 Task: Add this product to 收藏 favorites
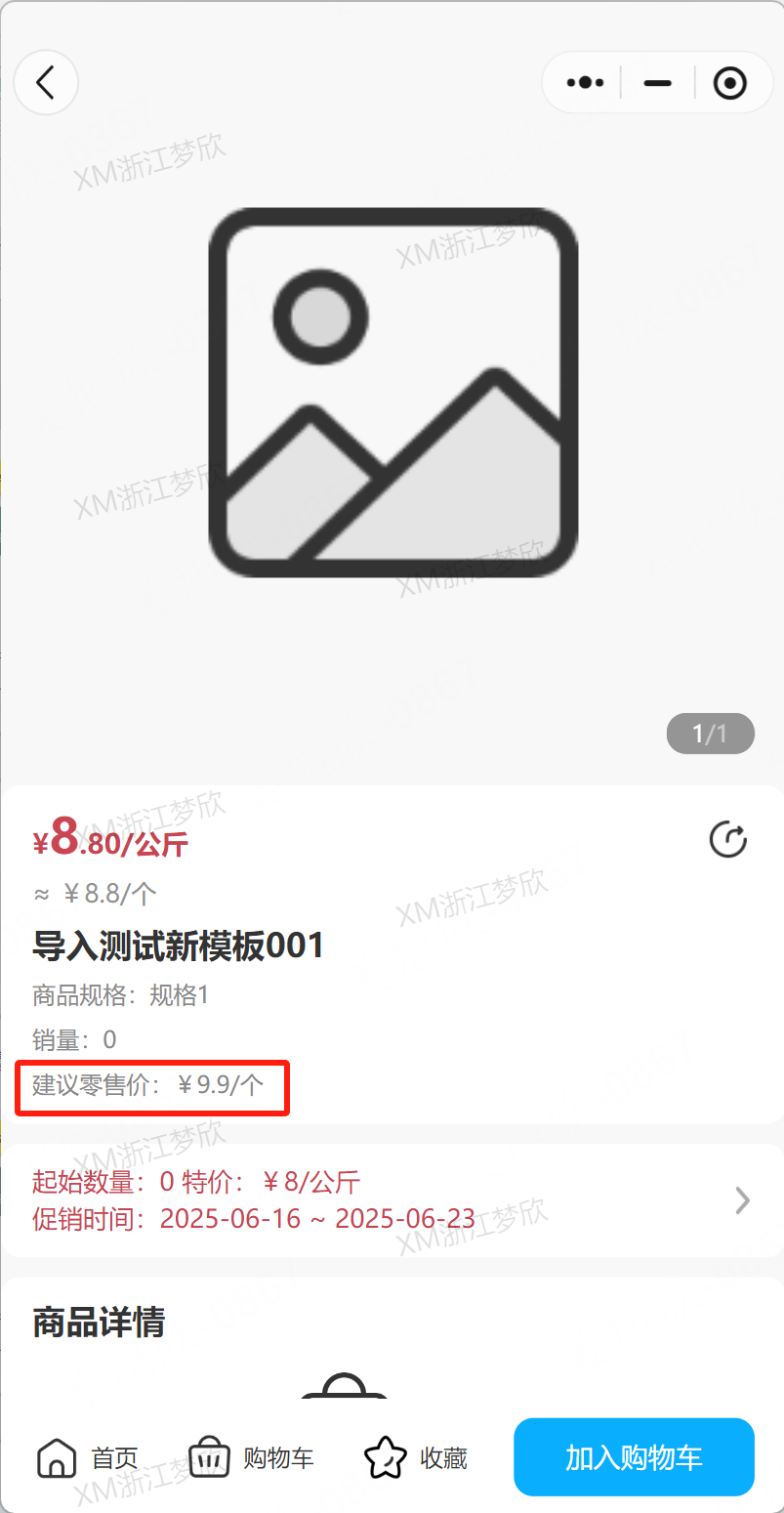click(x=415, y=1458)
